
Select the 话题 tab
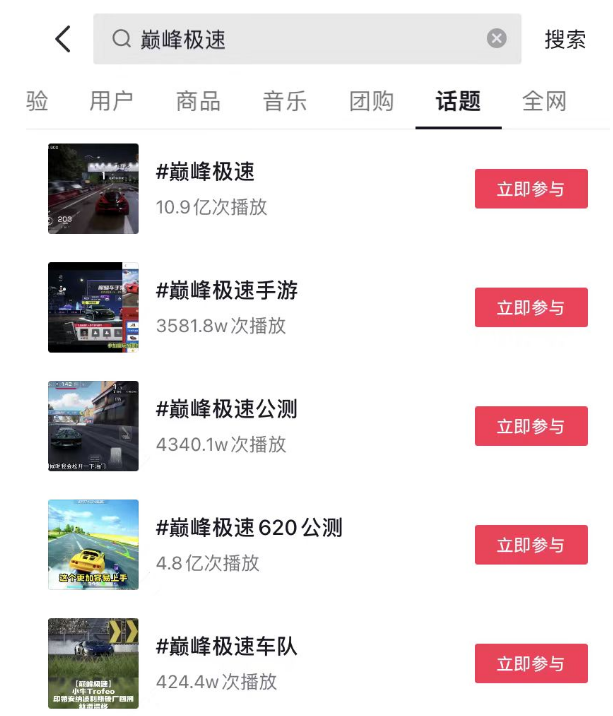[458, 100]
